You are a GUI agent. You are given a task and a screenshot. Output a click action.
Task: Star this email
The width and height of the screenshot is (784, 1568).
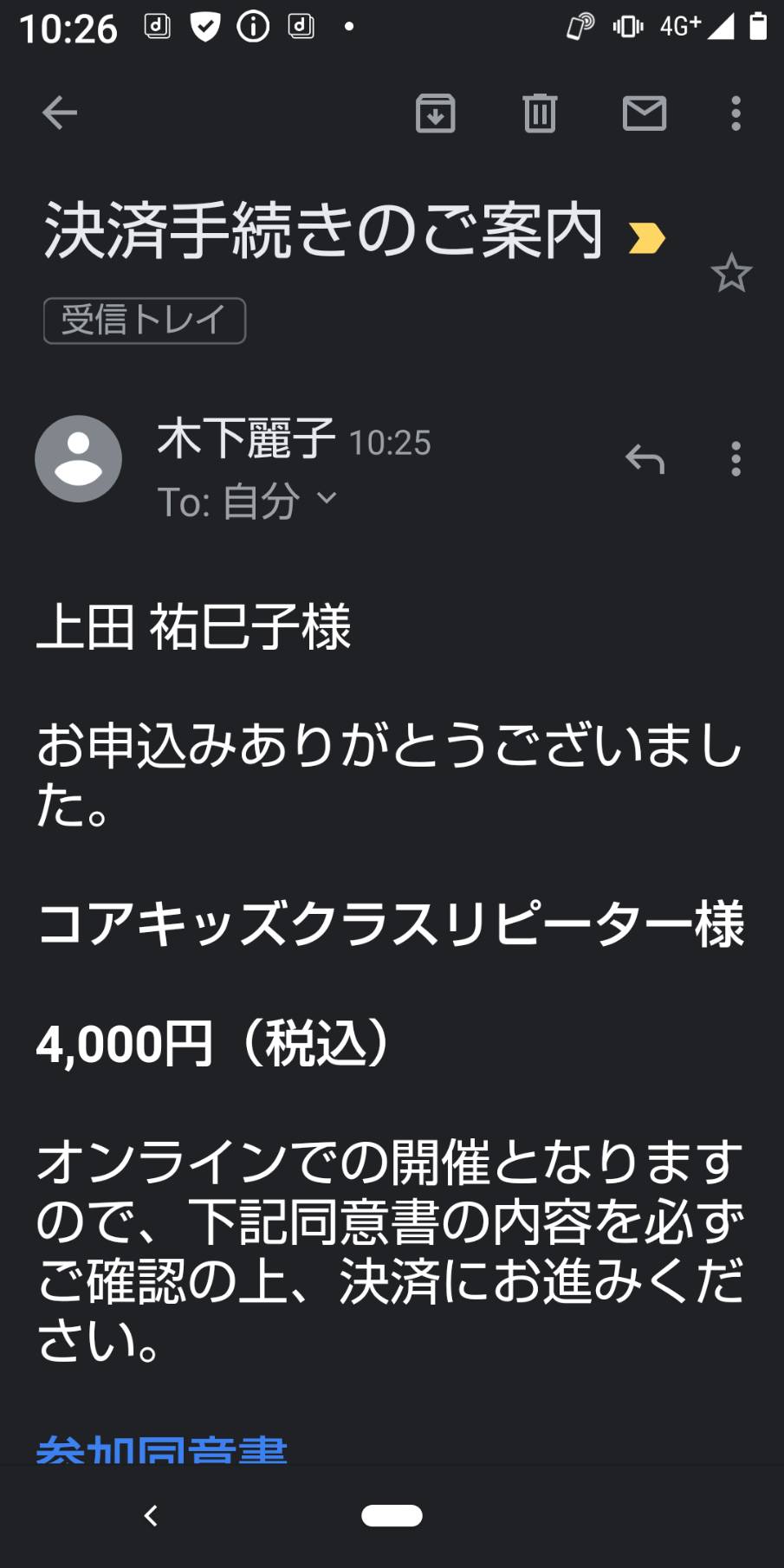[731, 274]
